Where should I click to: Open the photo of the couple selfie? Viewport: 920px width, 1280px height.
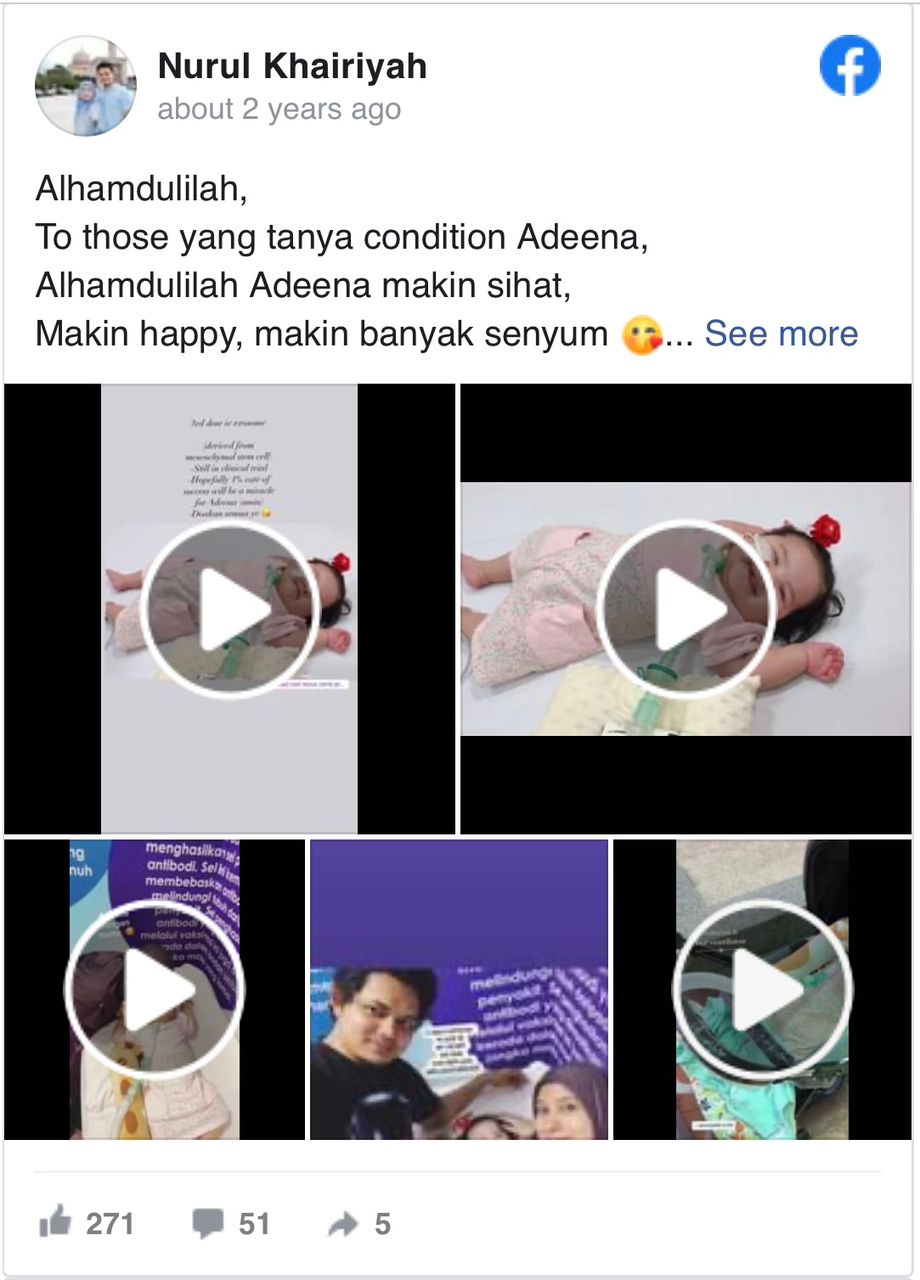point(459,990)
